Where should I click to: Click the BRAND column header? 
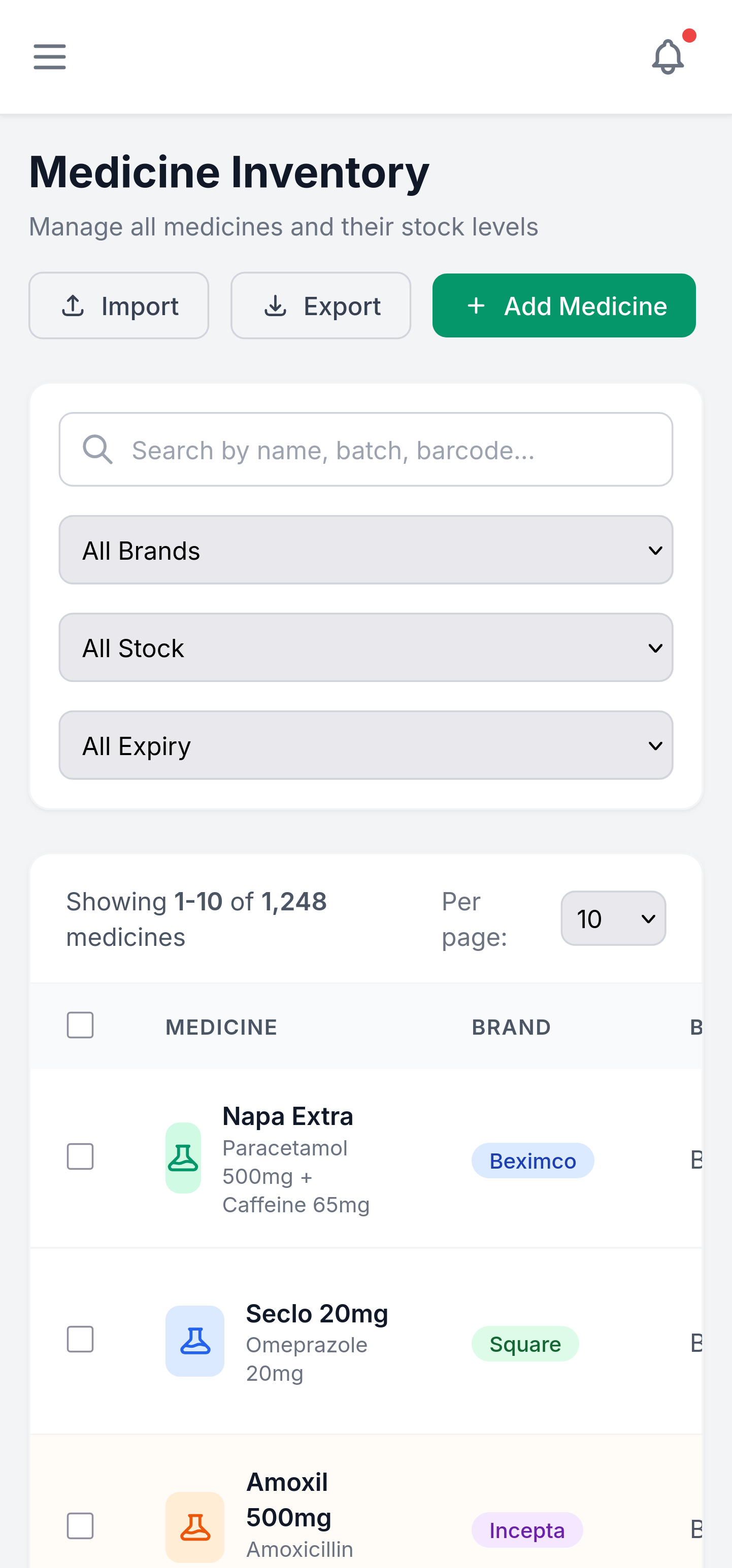point(511,1026)
